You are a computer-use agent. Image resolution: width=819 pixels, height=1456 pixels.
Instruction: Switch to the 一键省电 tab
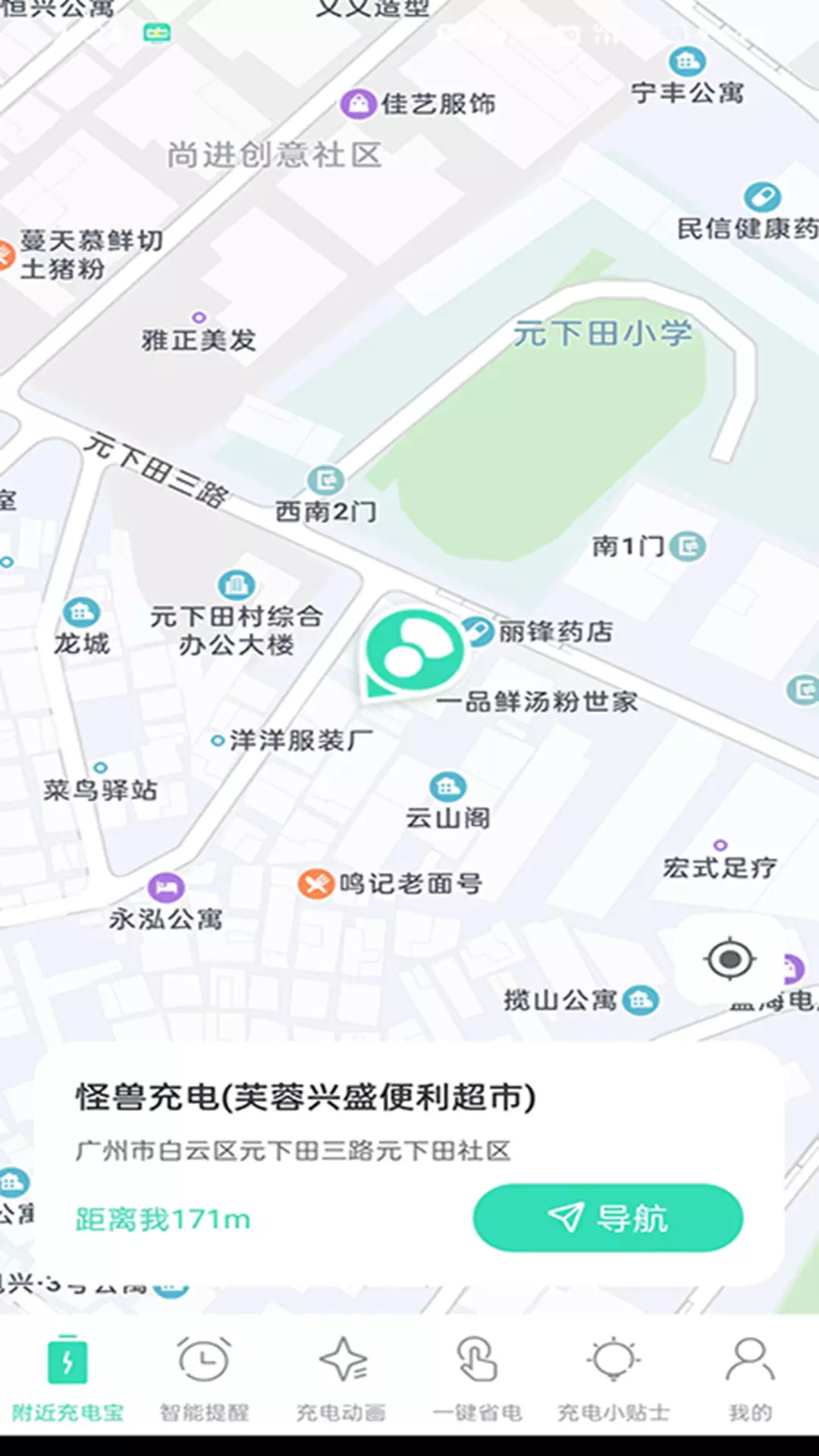(x=477, y=1378)
